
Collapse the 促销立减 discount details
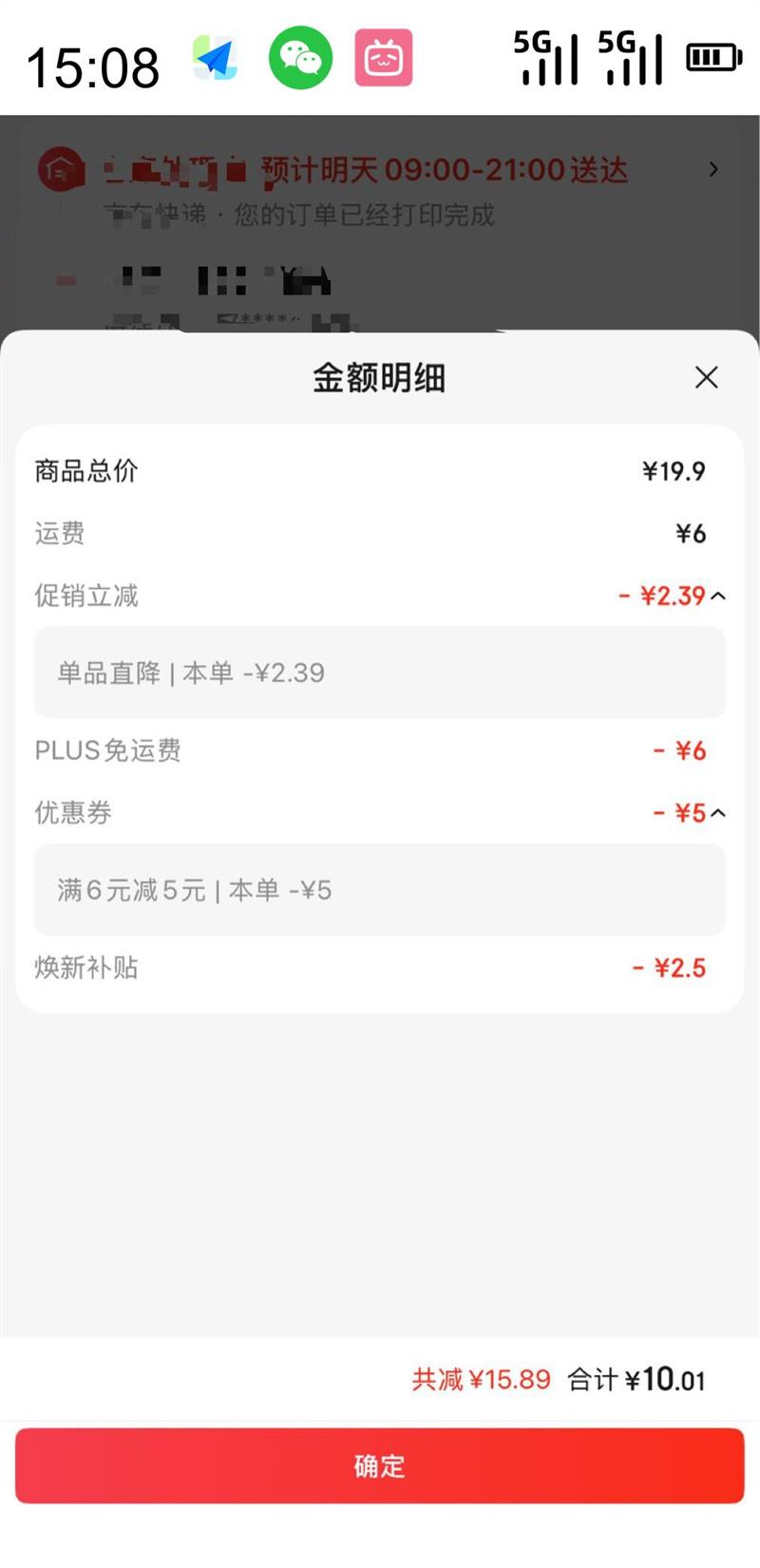tap(718, 596)
